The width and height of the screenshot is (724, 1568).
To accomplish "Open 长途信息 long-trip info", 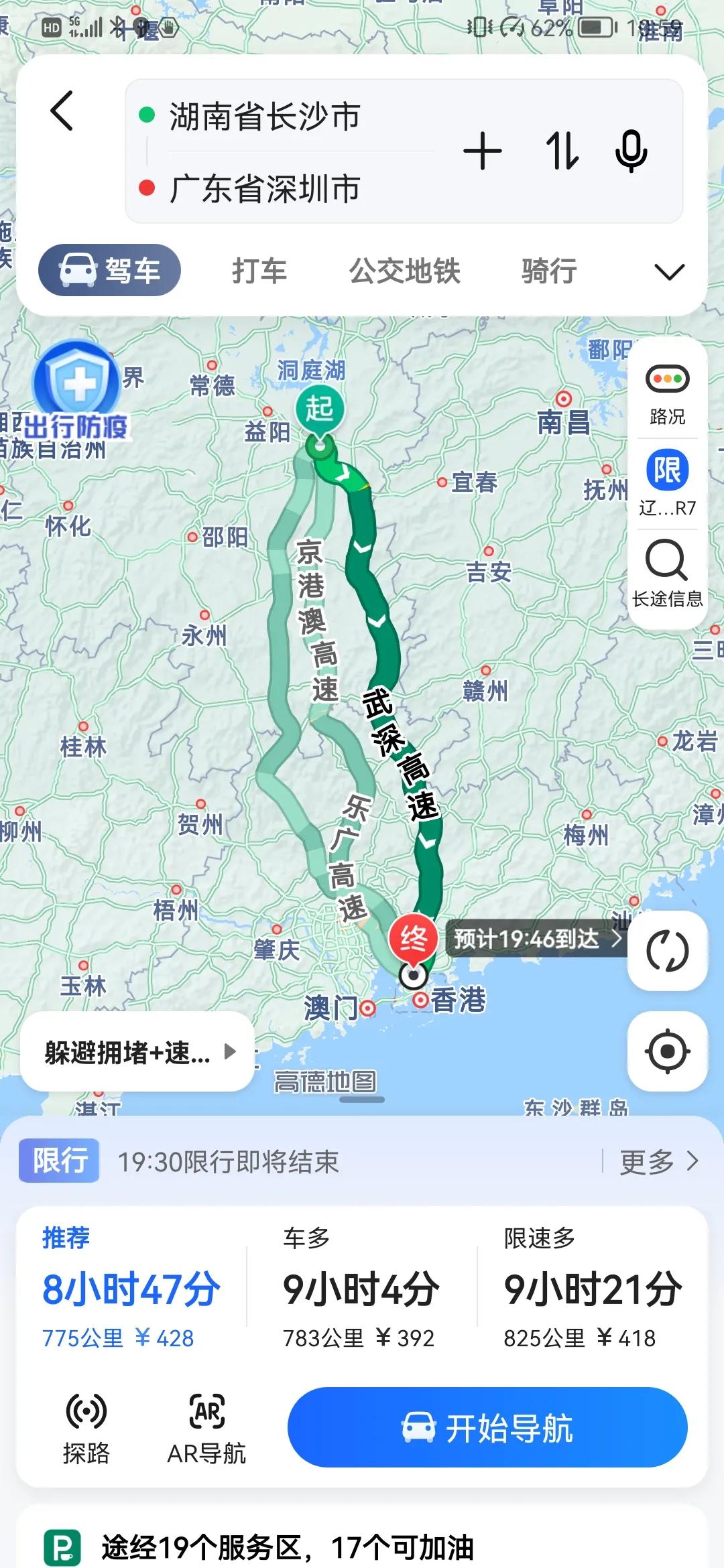I will (667, 574).
